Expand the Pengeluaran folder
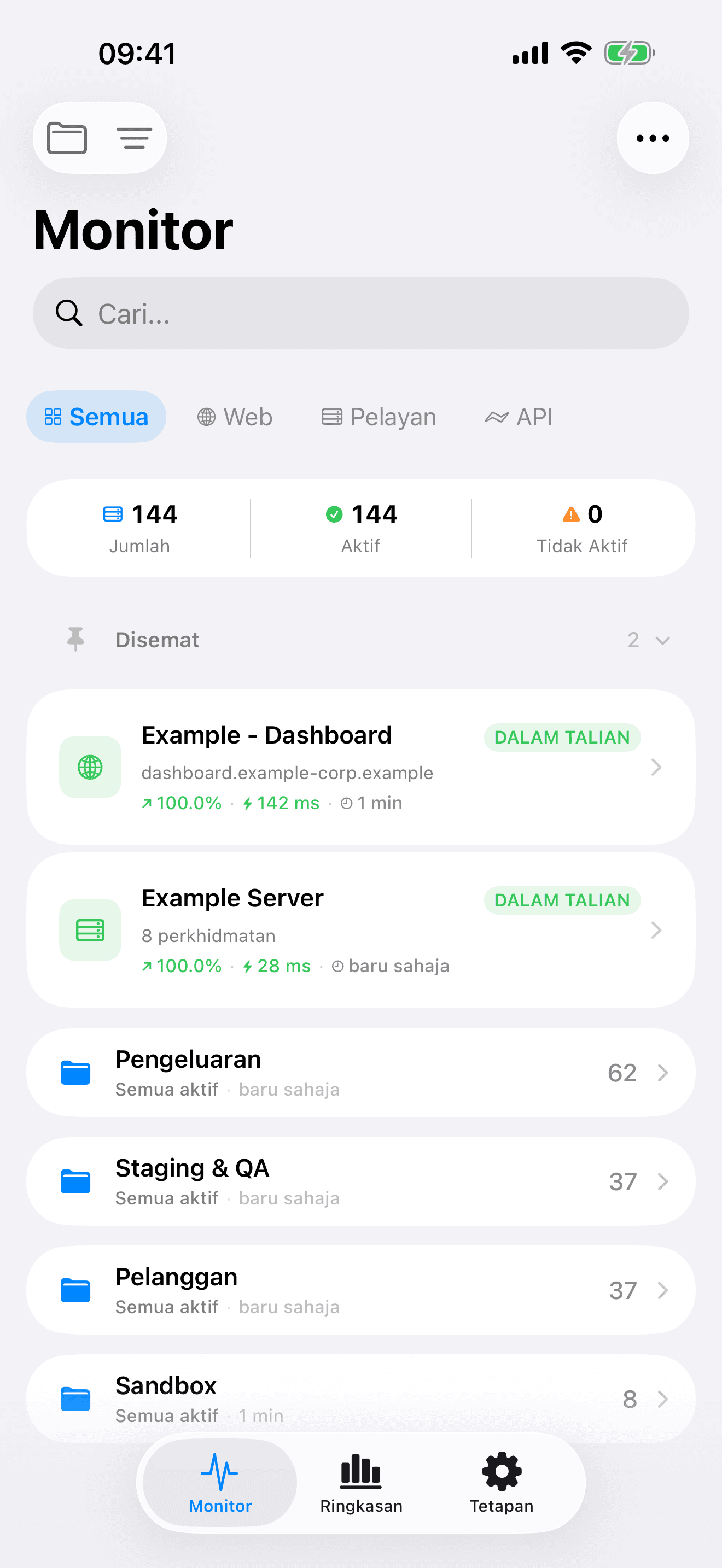 tap(663, 1073)
